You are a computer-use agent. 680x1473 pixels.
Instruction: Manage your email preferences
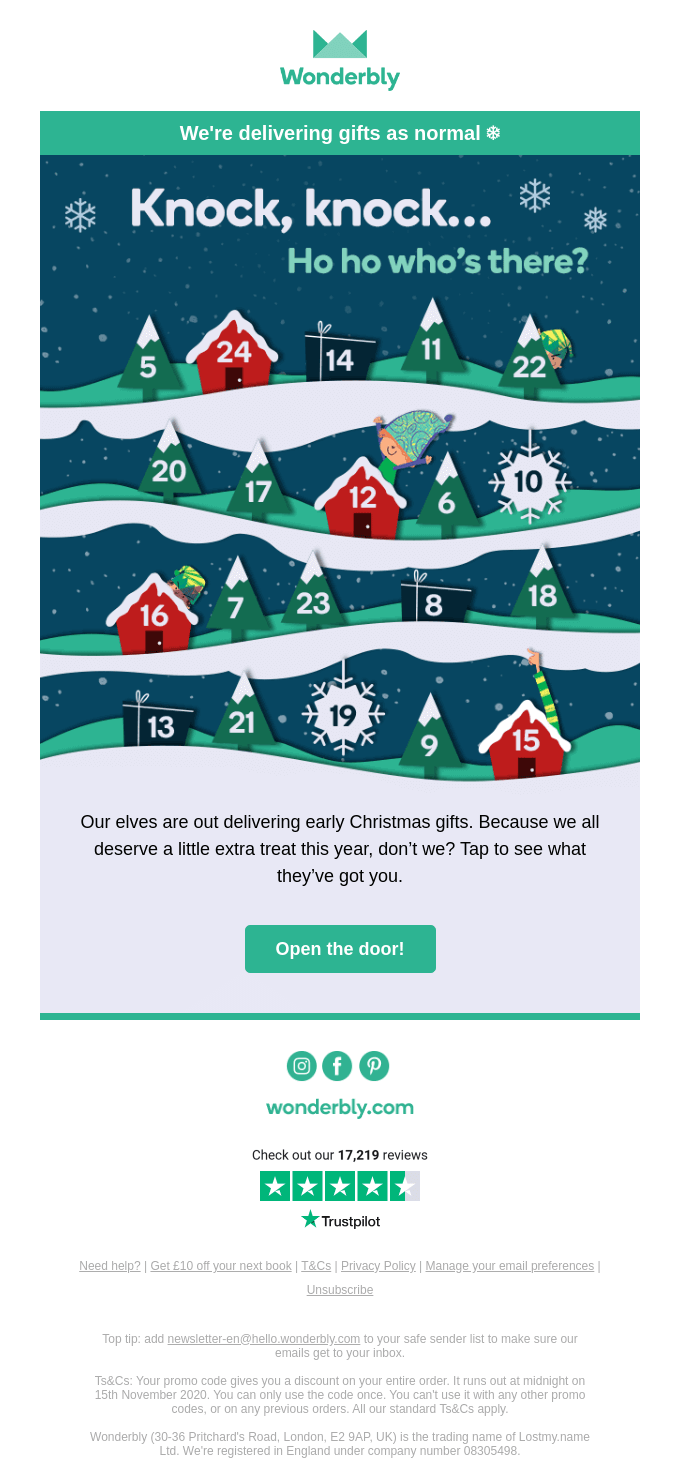tap(509, 1266)
